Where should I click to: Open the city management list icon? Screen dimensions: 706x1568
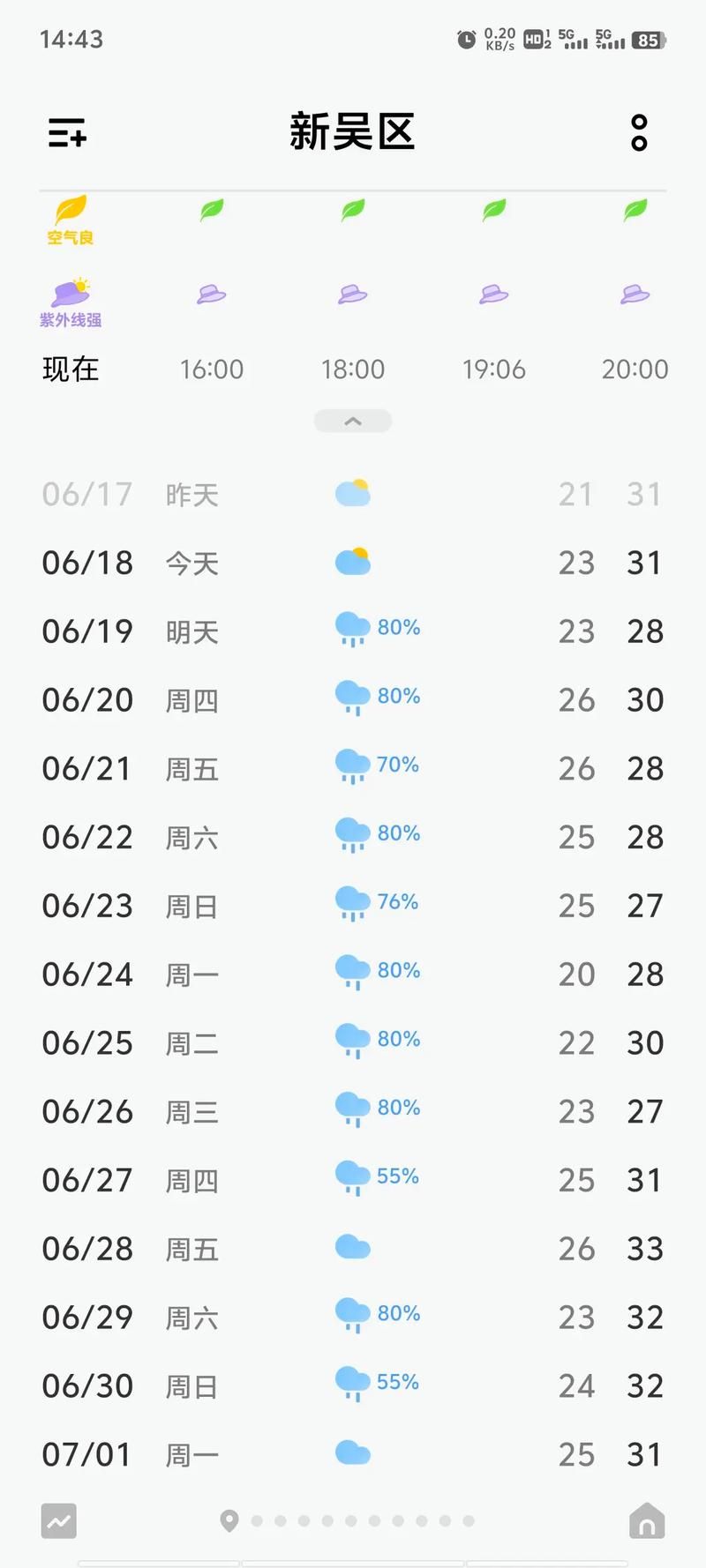click(65, 133)
